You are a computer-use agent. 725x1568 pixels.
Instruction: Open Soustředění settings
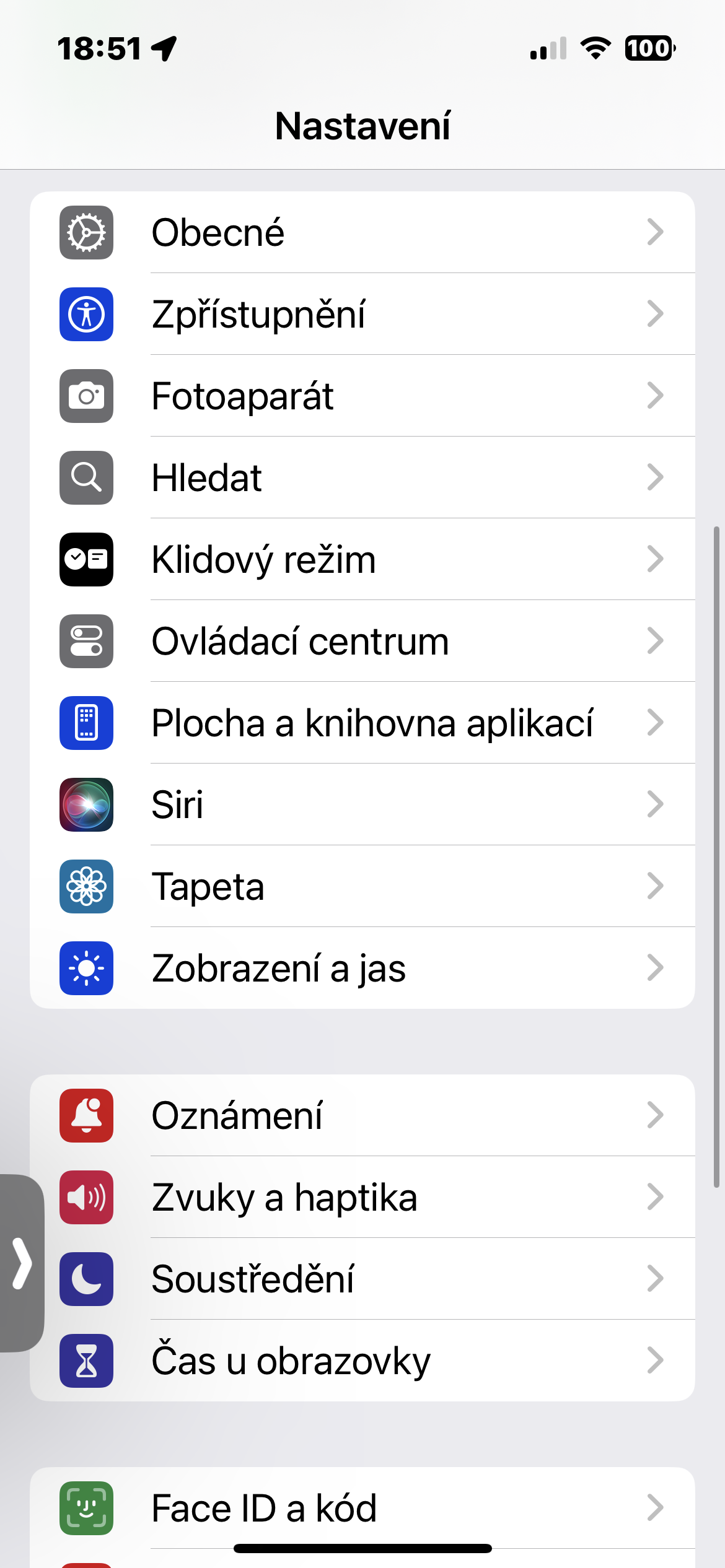[362, 1279]
